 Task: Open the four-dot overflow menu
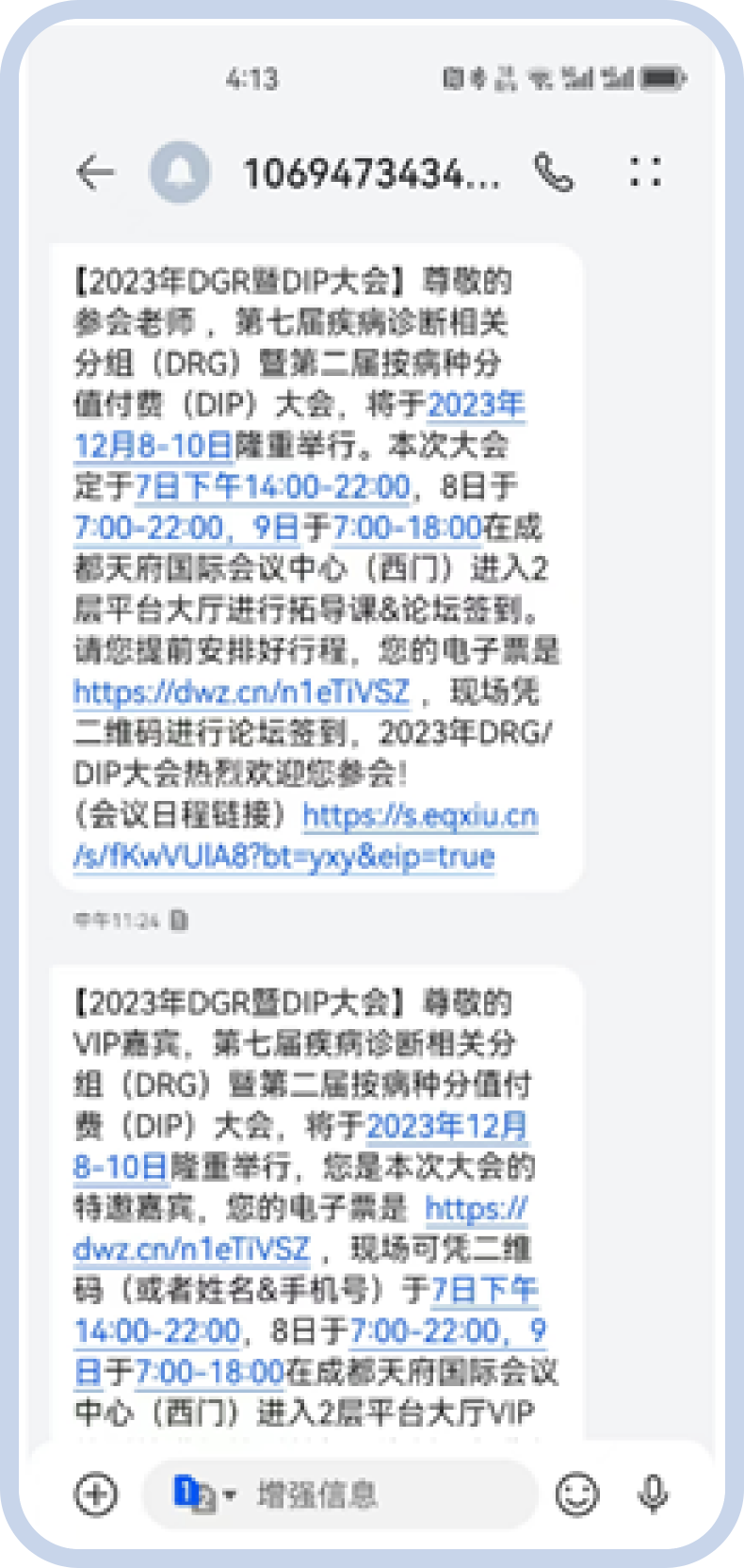point(645,171)
